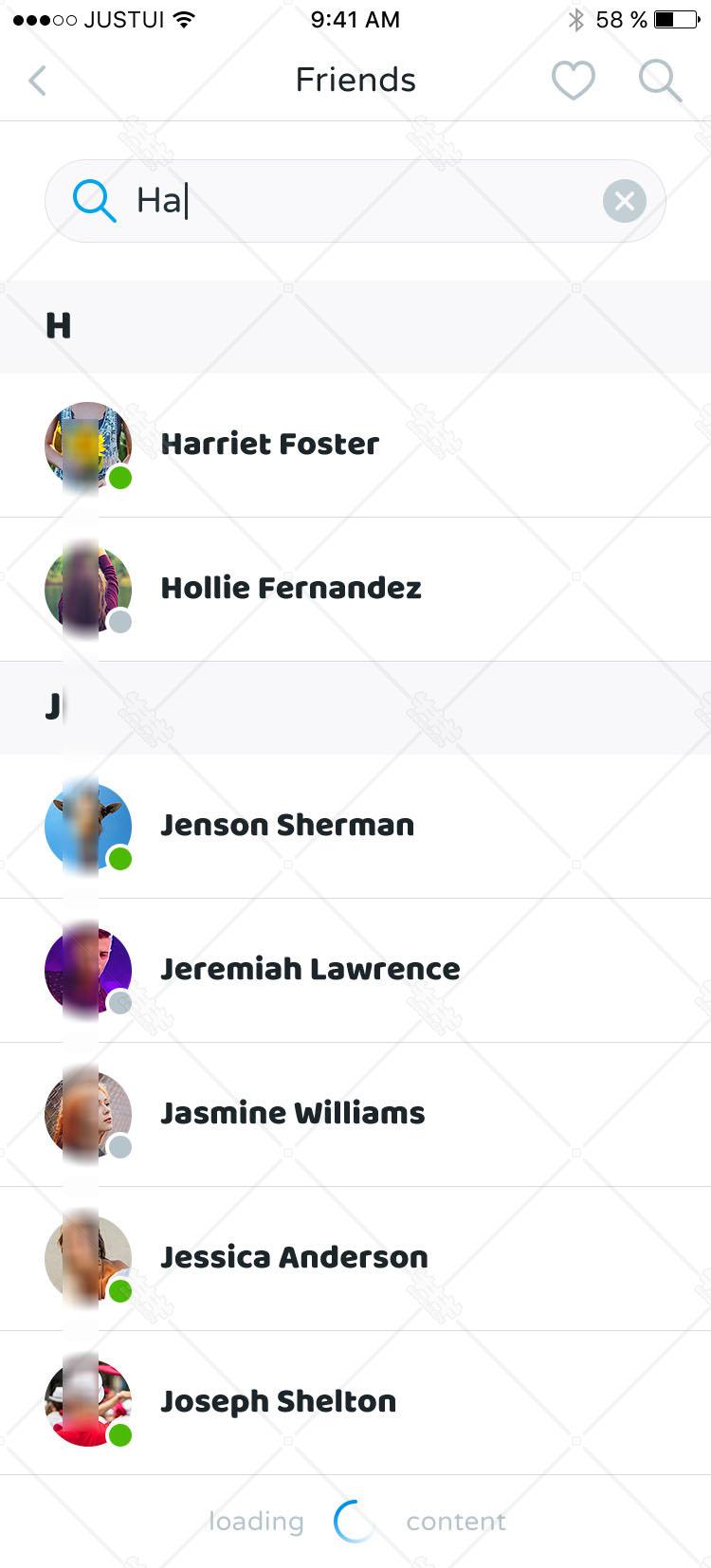Viewport: 711px width, 1568px height.
Task: Open Hollie Fernandez's row
Action: (355, 589)
